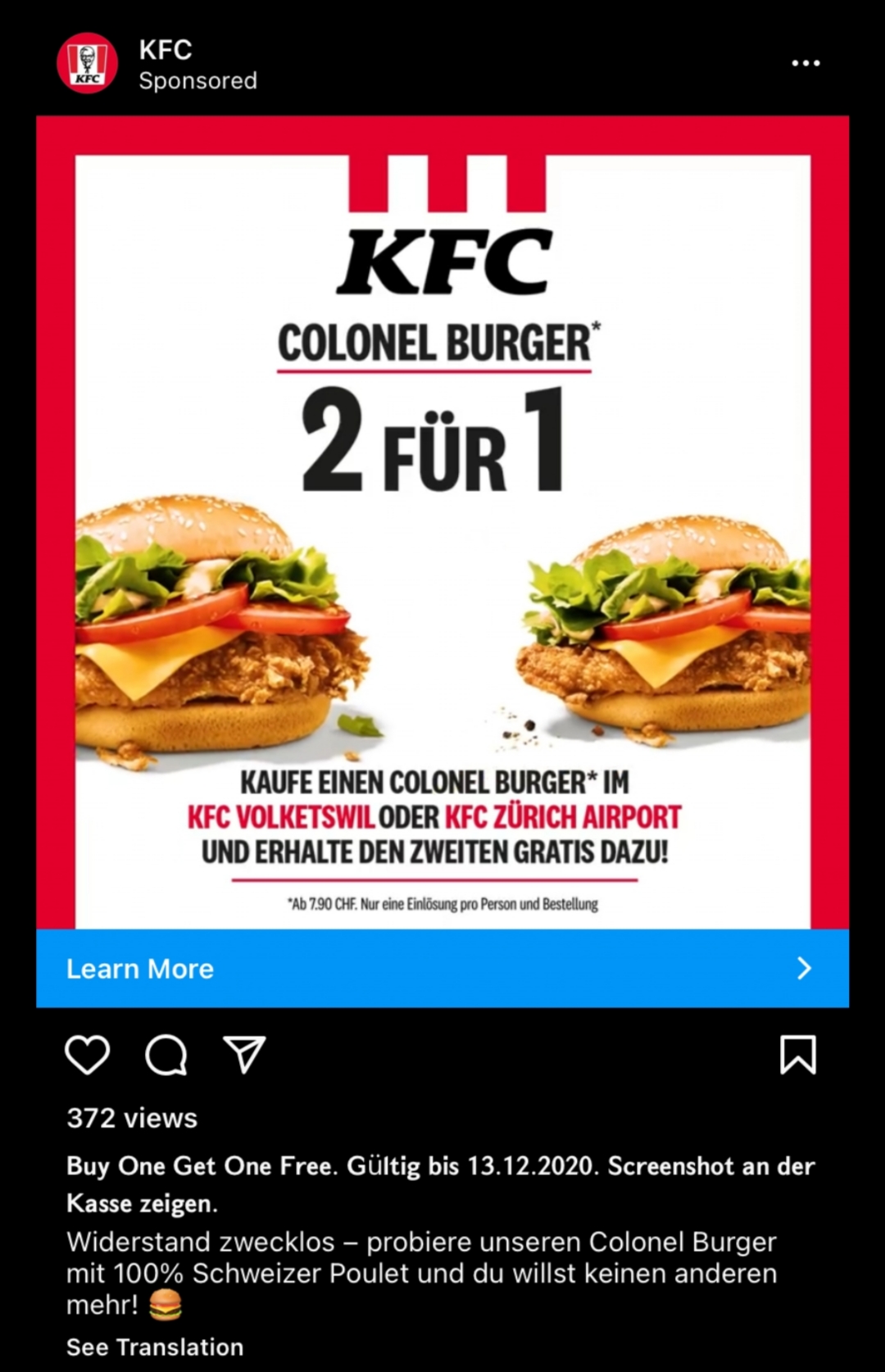Viewport: 885px width, 1372px height.
Task: Tap the Learn More banner
Action: click(442, 968)
